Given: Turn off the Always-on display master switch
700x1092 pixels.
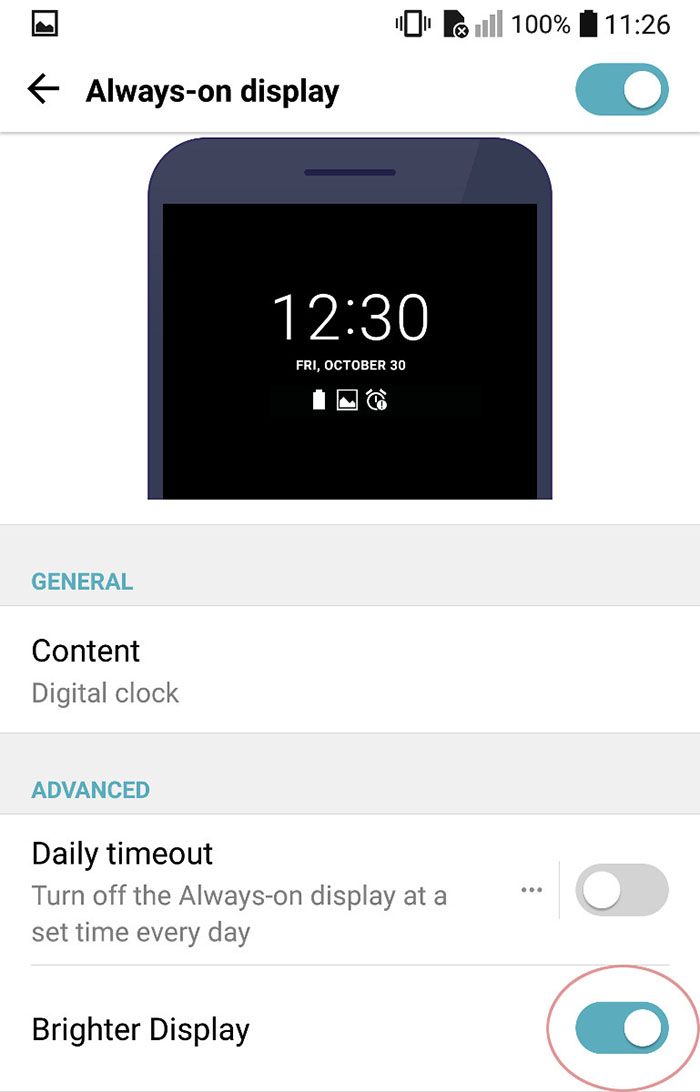Looking at the screenshot, I should 621,90.
